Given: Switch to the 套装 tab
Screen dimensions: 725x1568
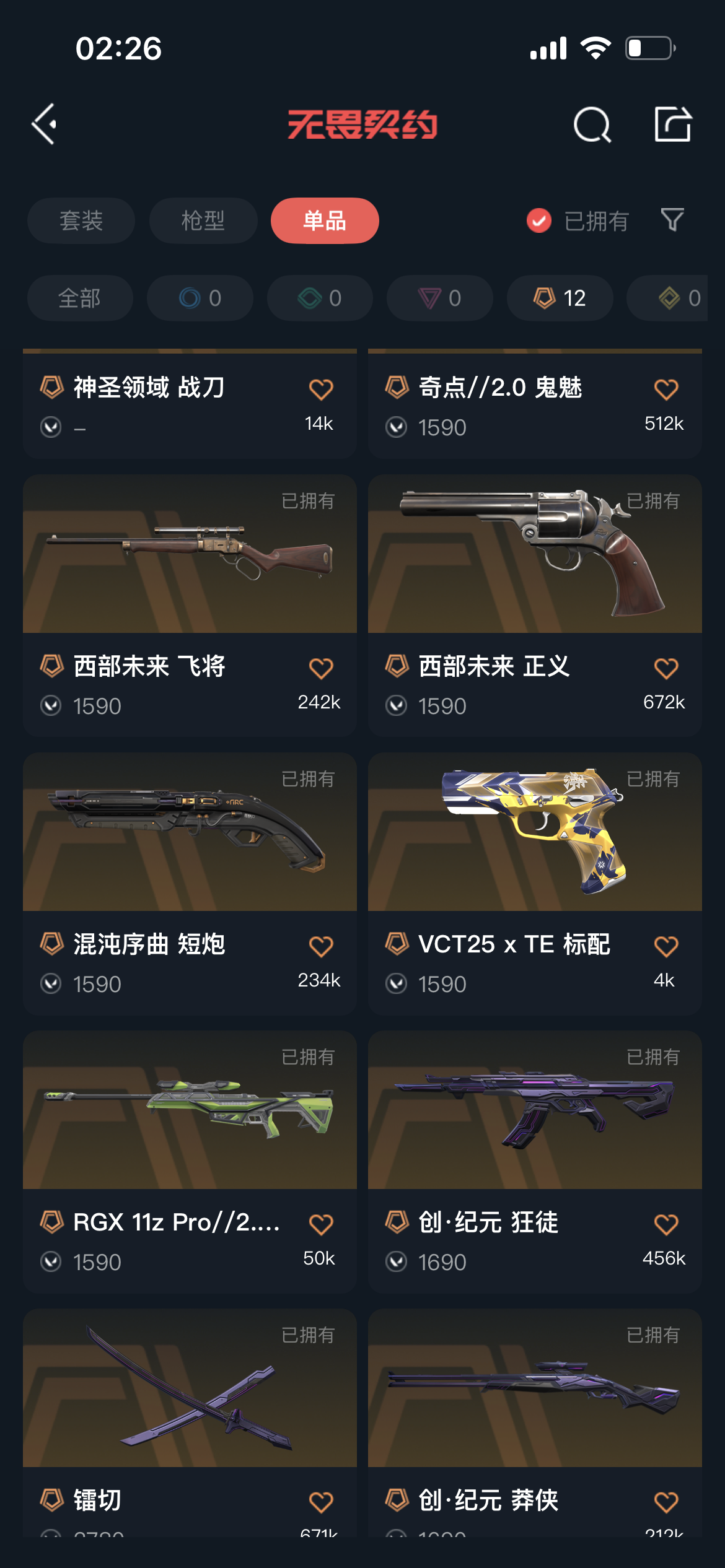Looking at the screenshot, I should tap(81, 220).
